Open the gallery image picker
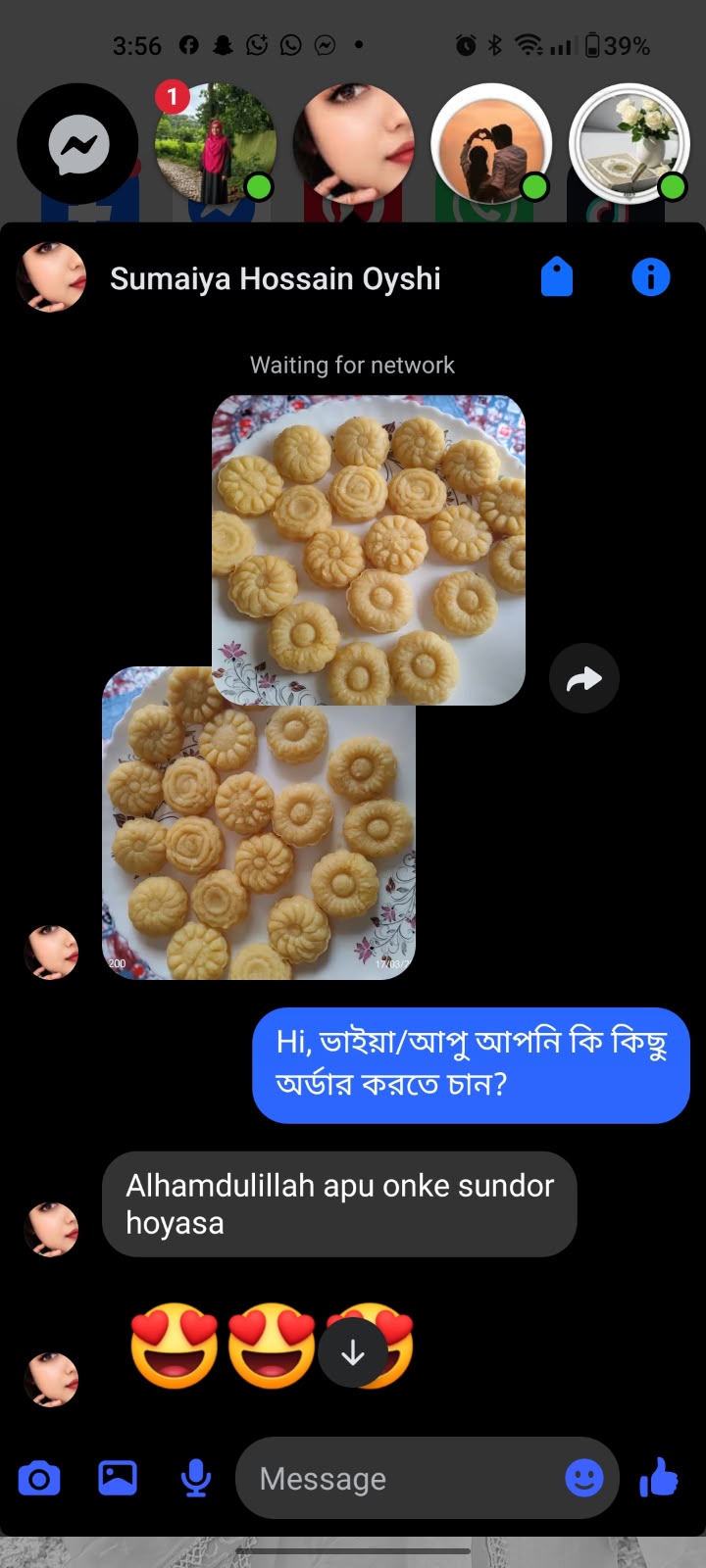 (118, 1477)
